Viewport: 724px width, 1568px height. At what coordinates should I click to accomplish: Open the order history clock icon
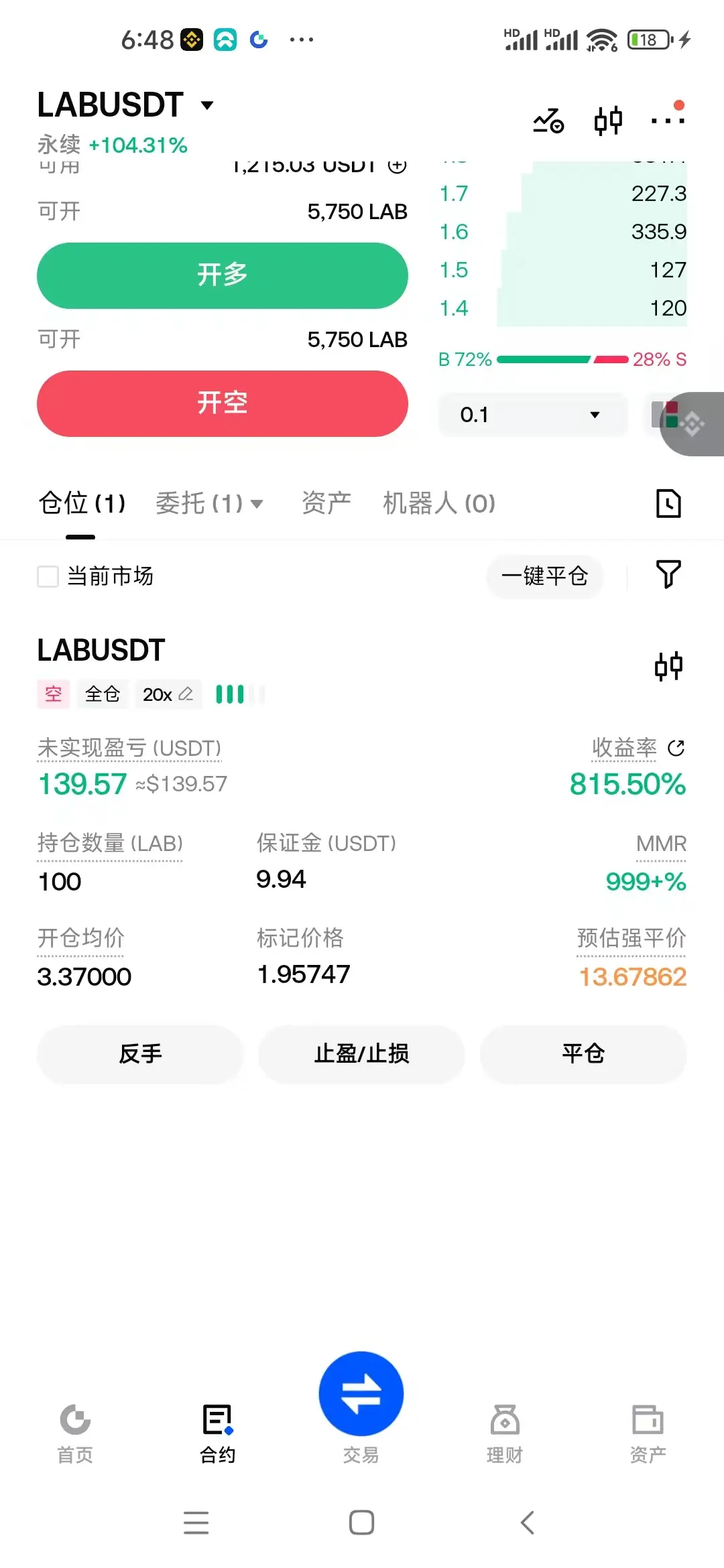tap(668, 503)
